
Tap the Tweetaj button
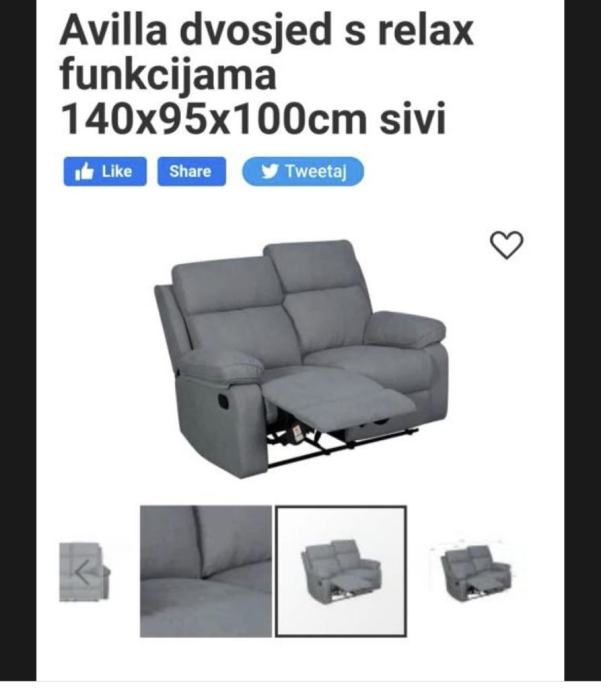click(x=303, y=171)
